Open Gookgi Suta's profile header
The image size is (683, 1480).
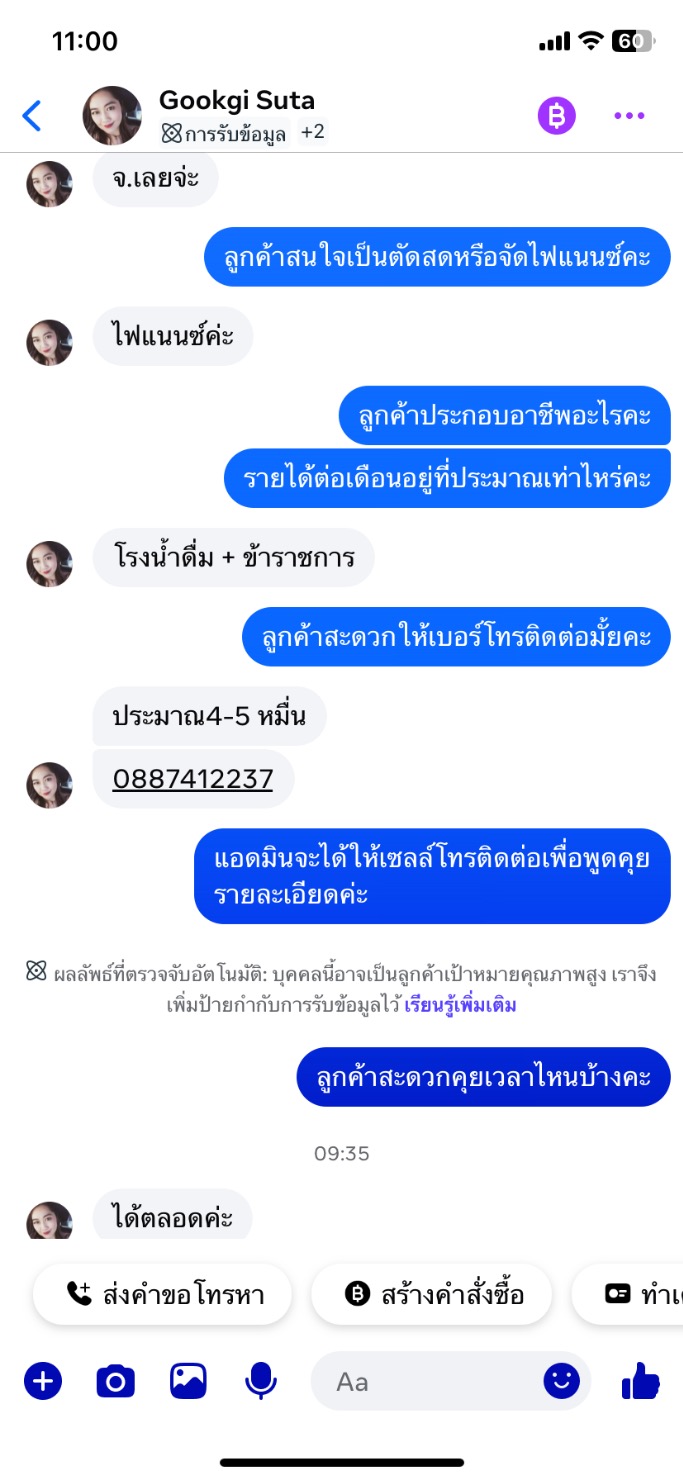pos(237,101)
